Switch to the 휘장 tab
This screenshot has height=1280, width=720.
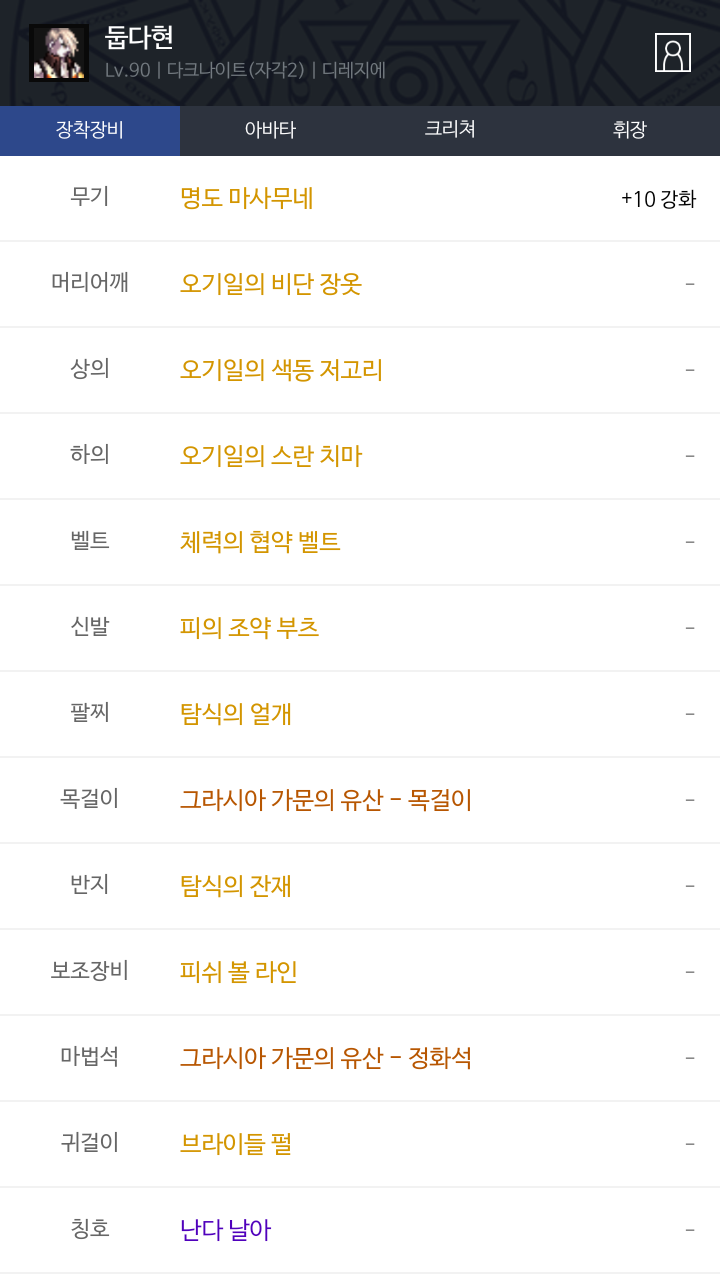(x=630, y=130)
